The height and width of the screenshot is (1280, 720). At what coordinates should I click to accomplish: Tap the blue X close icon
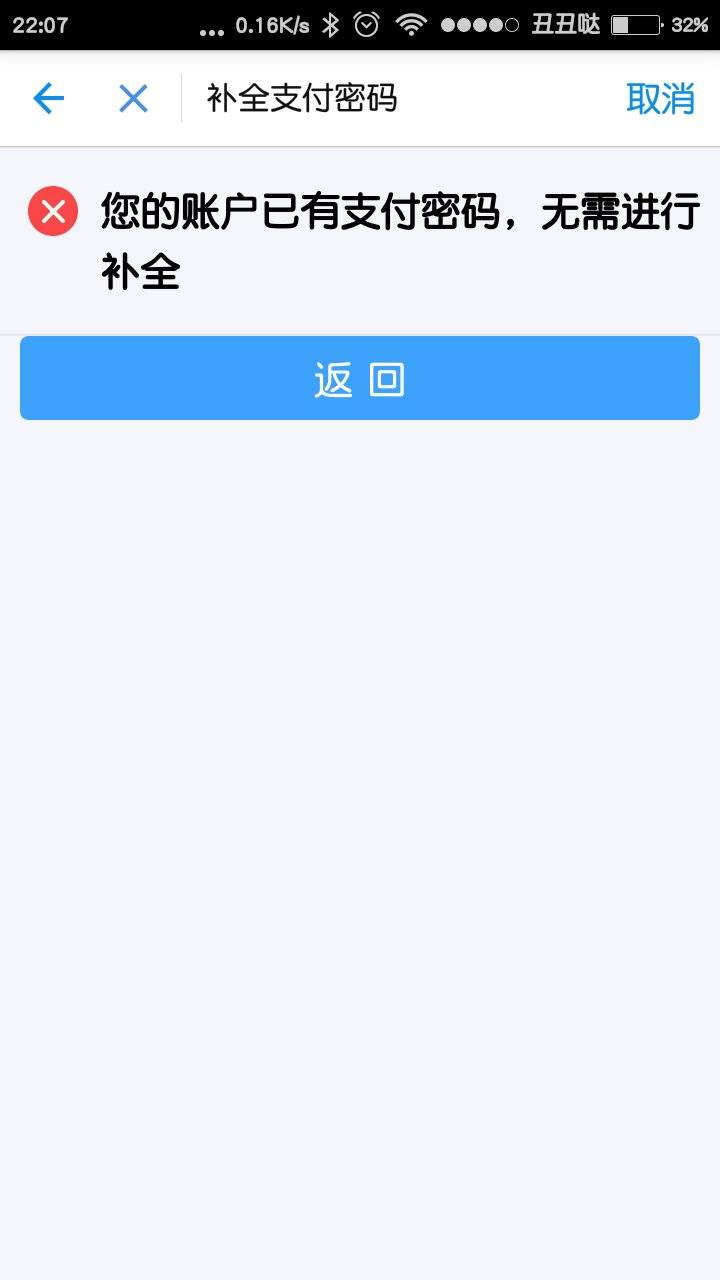tap(133, 97)
